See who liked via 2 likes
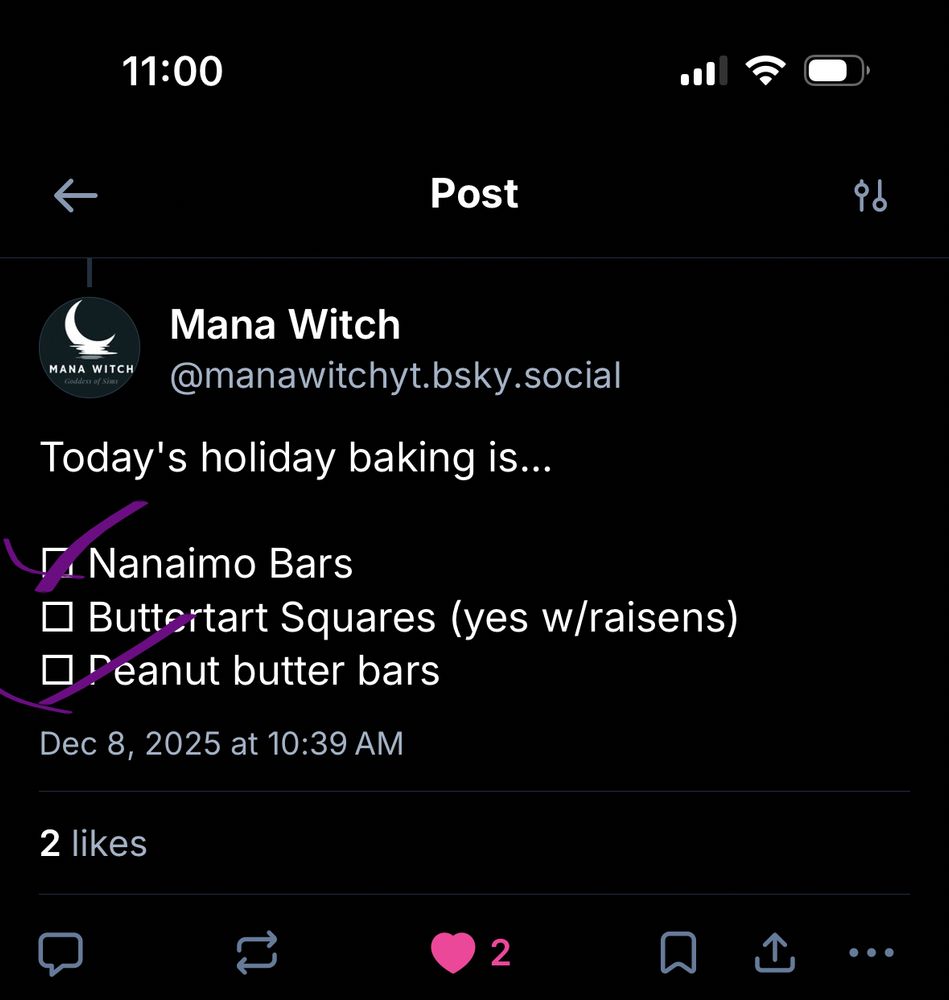The height and width of the screenshot is (1000, 949). click(93, 843)
